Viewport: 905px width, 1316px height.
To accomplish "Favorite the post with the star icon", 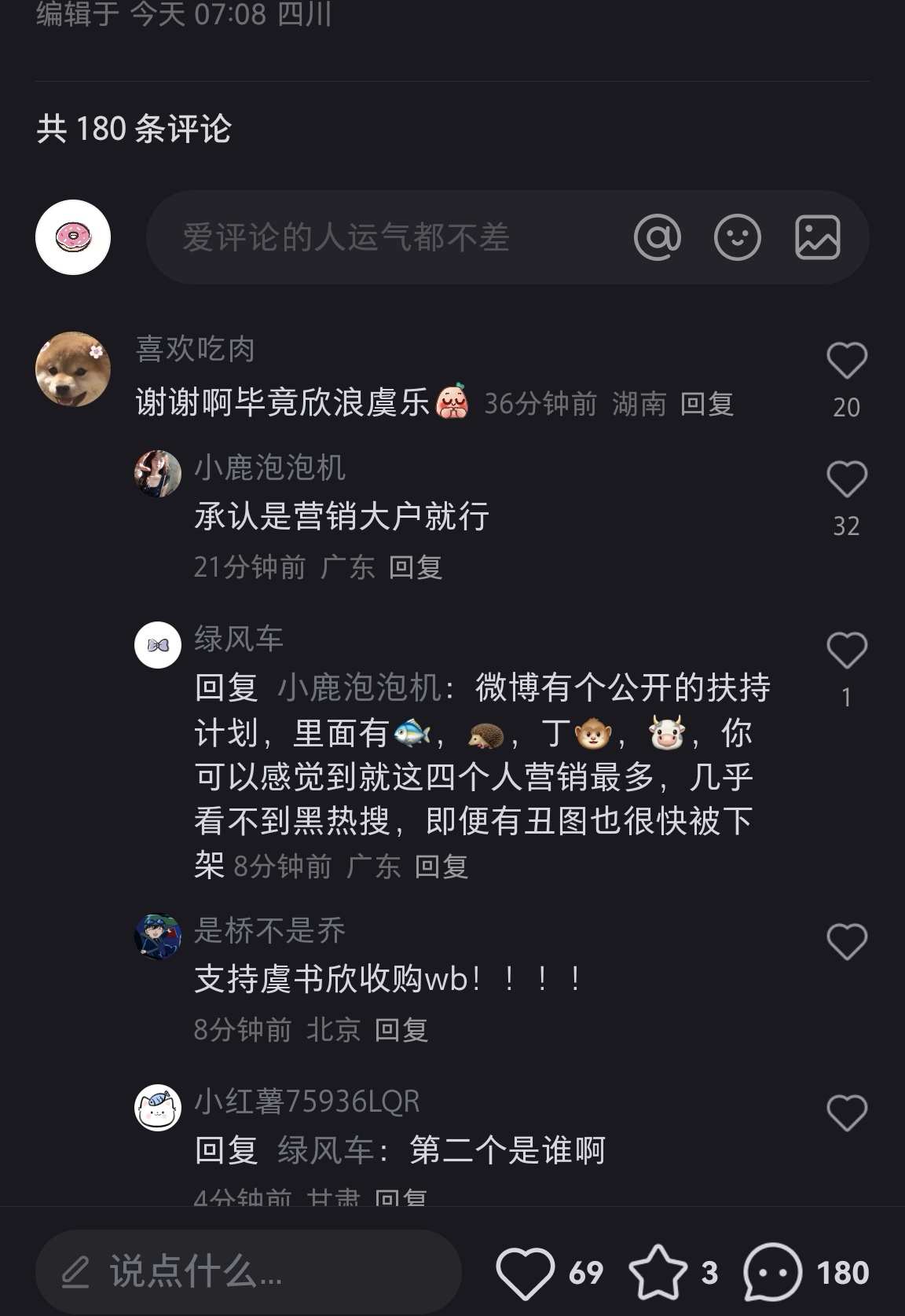I will tap(658, 1271).
